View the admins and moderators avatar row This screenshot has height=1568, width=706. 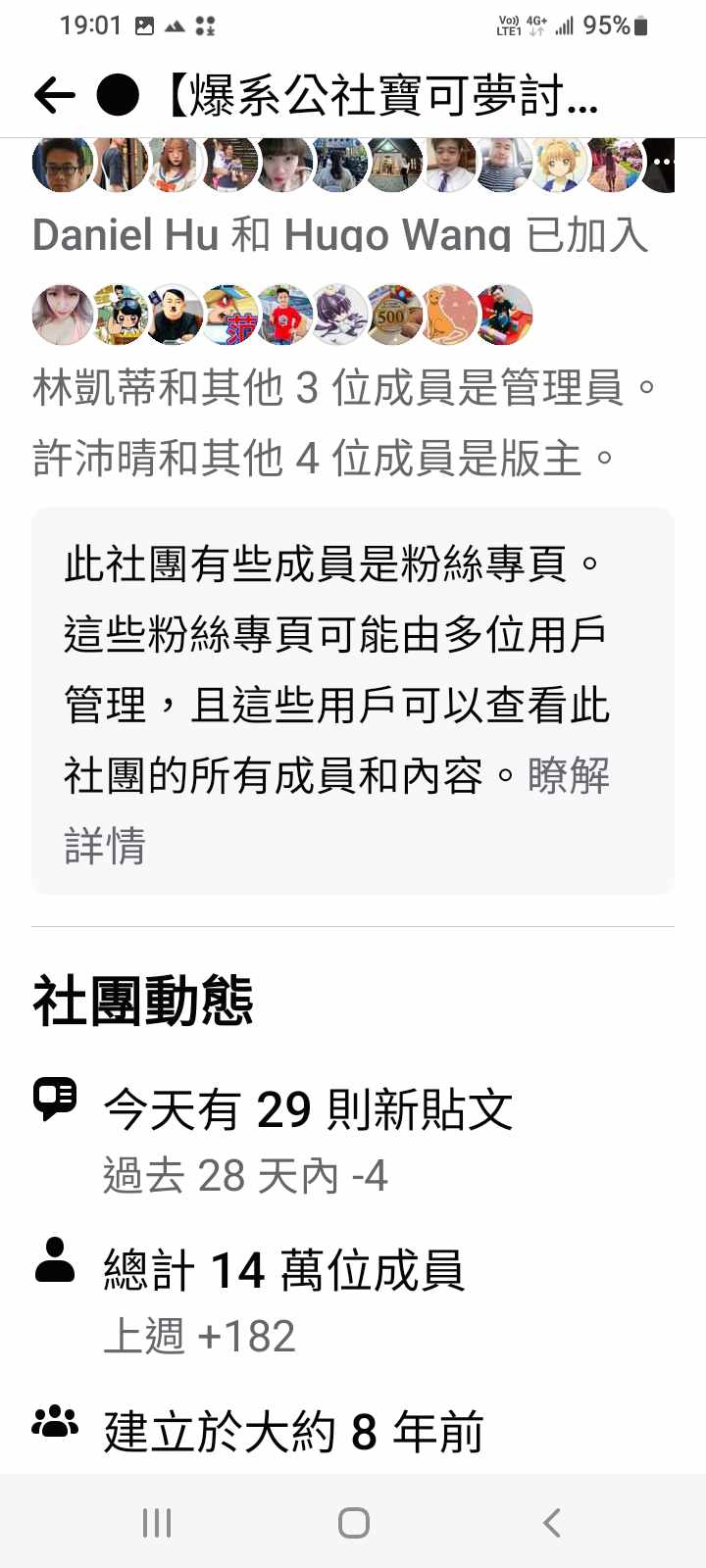[x=282, y=316]
